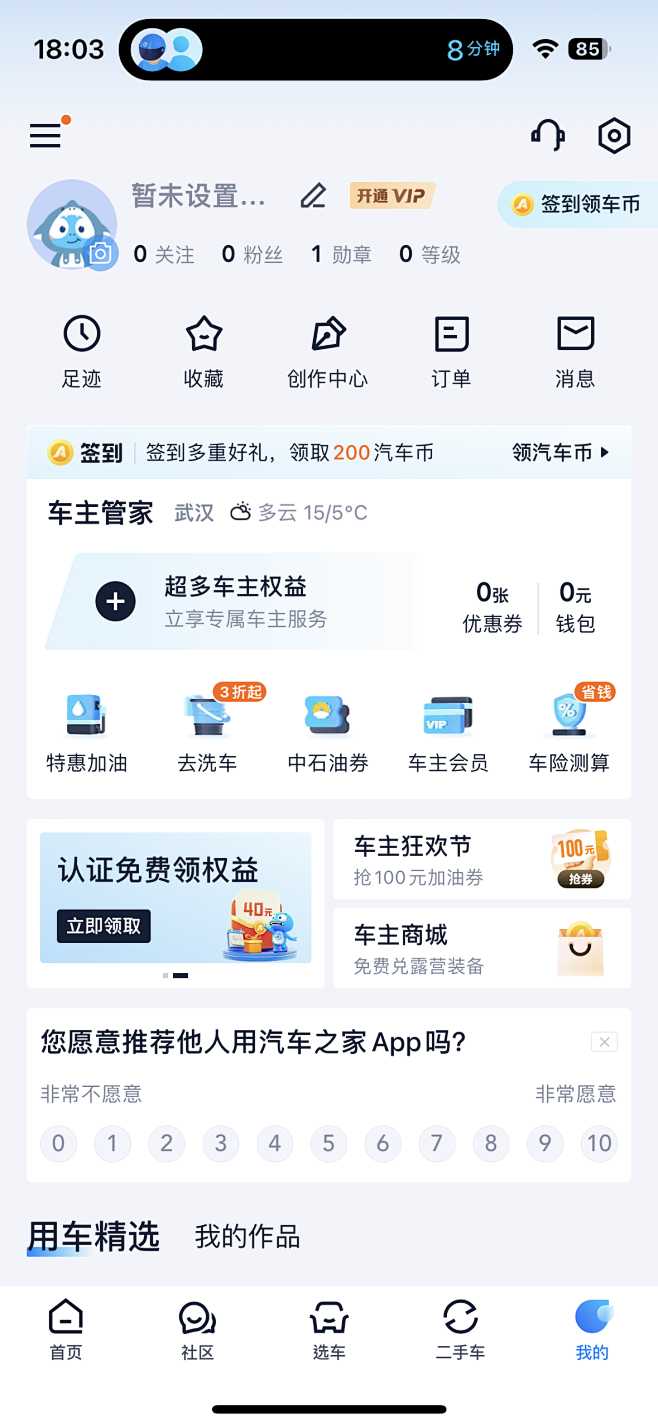
Task: Edit profile nickname with pencil icon
Action: [313, 196]
